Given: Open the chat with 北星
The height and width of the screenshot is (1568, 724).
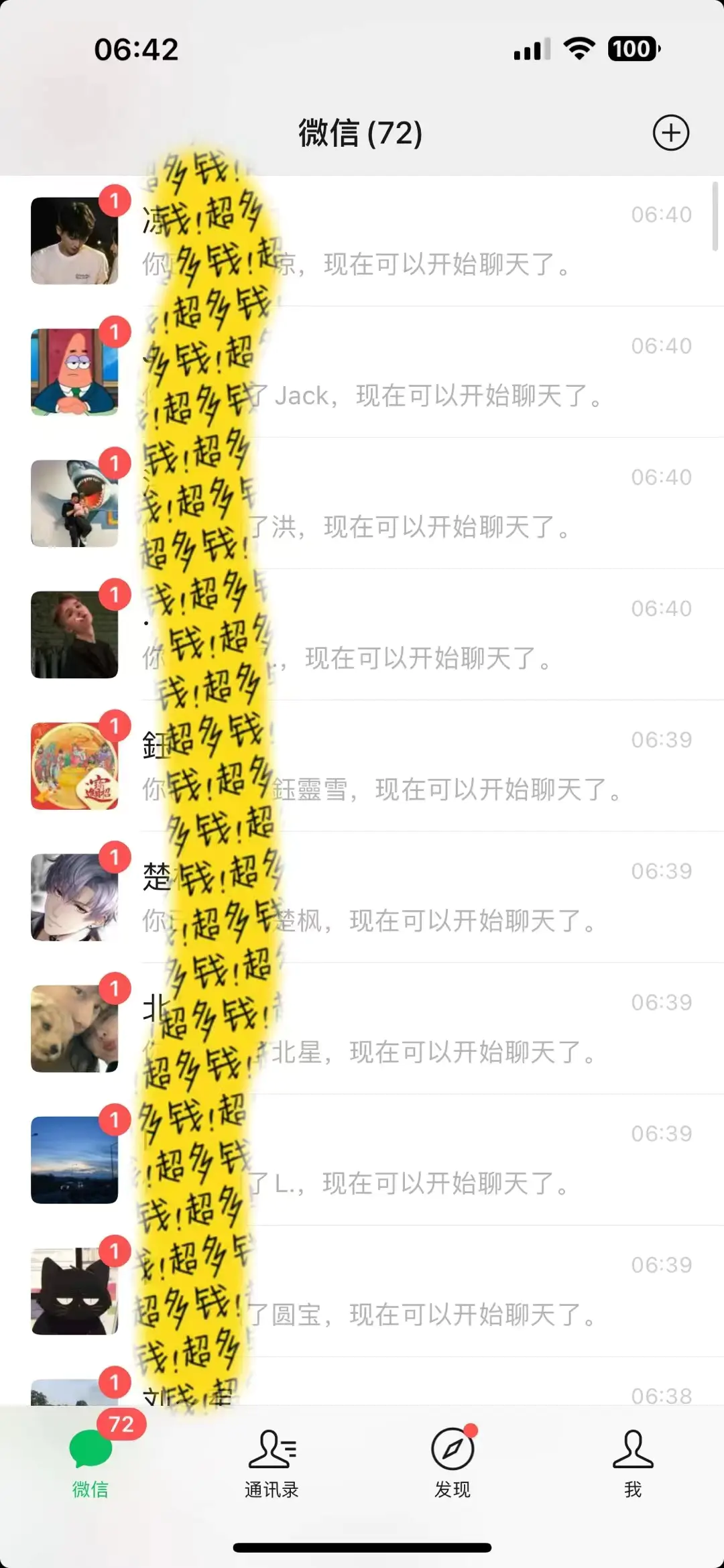Looking at the screenshot, I should (x=429, y=1029).
